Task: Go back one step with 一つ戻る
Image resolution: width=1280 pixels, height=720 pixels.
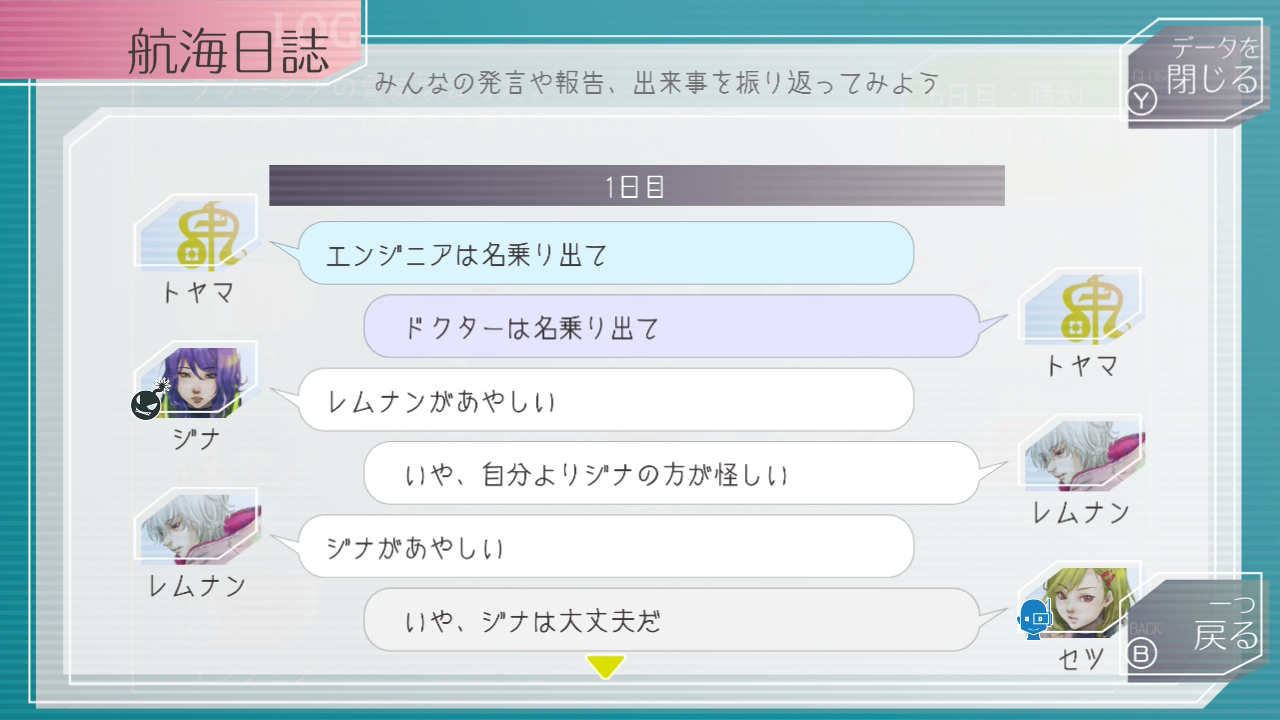Action: click(1198, 628)
